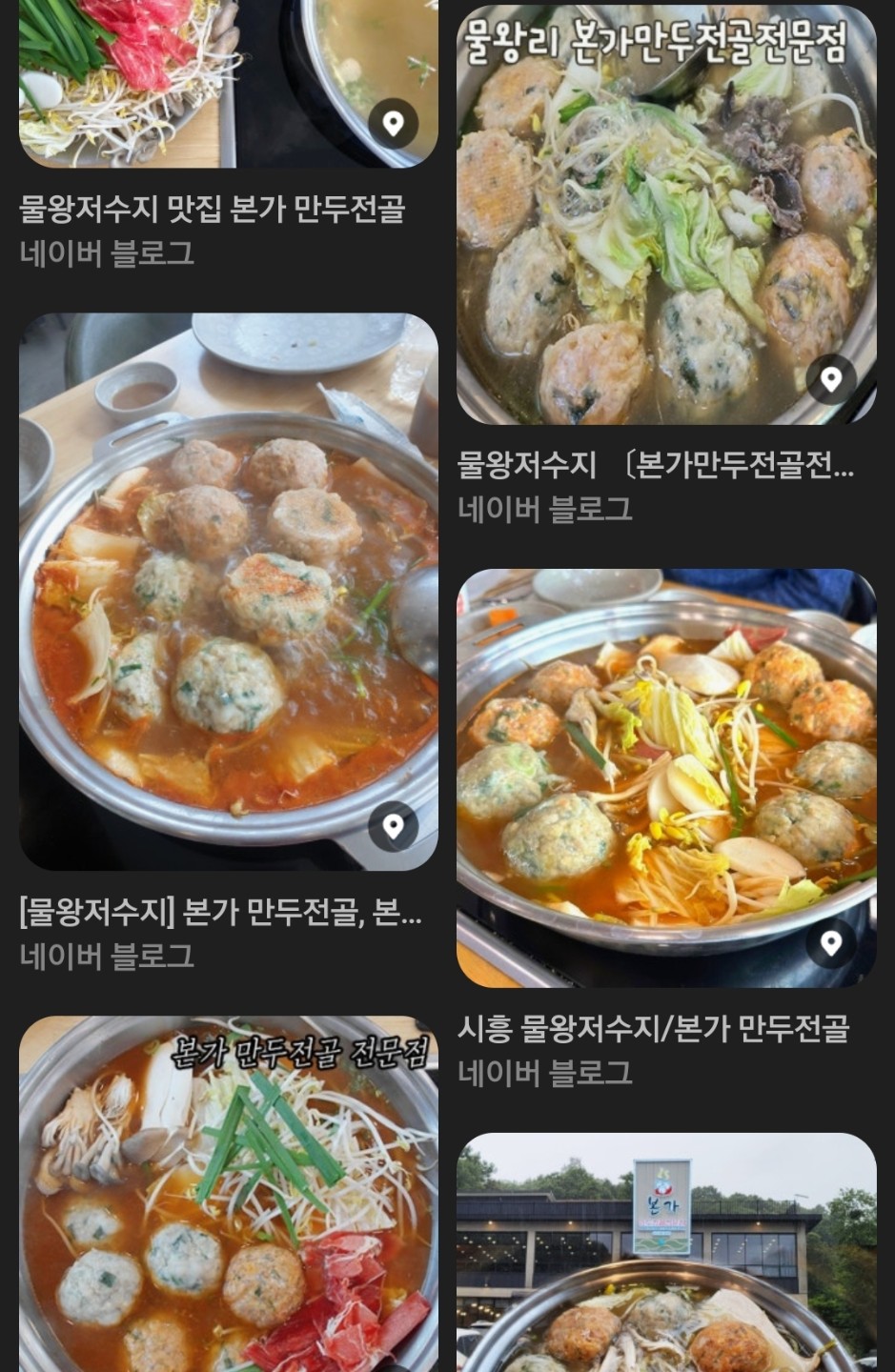Tap location pin on '물왕리 본가만두전골전문점' image
This screenshot has width=895, height=1372.
pos(831,378)
